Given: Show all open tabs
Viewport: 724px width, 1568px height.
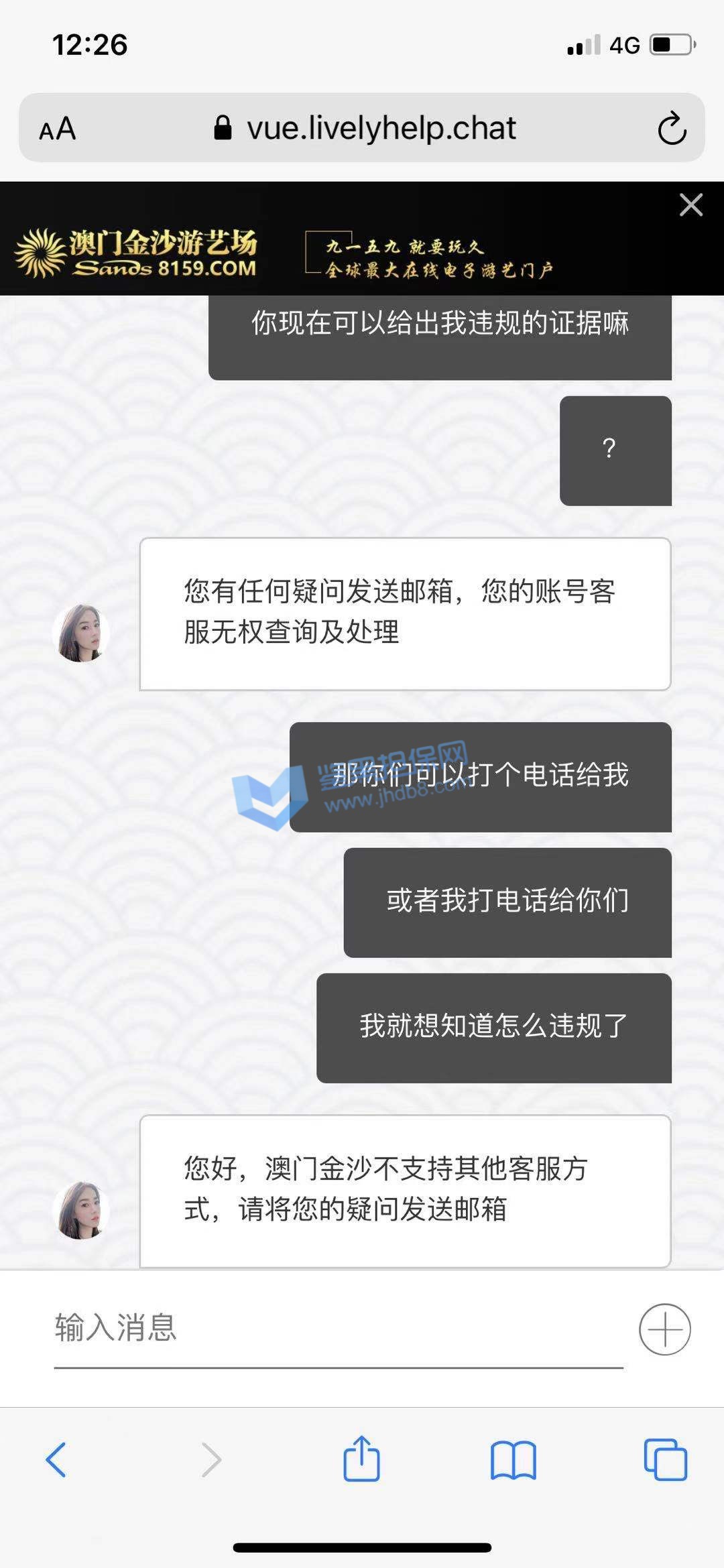Looking at the screenshot, I should (x=665, y=1459).
